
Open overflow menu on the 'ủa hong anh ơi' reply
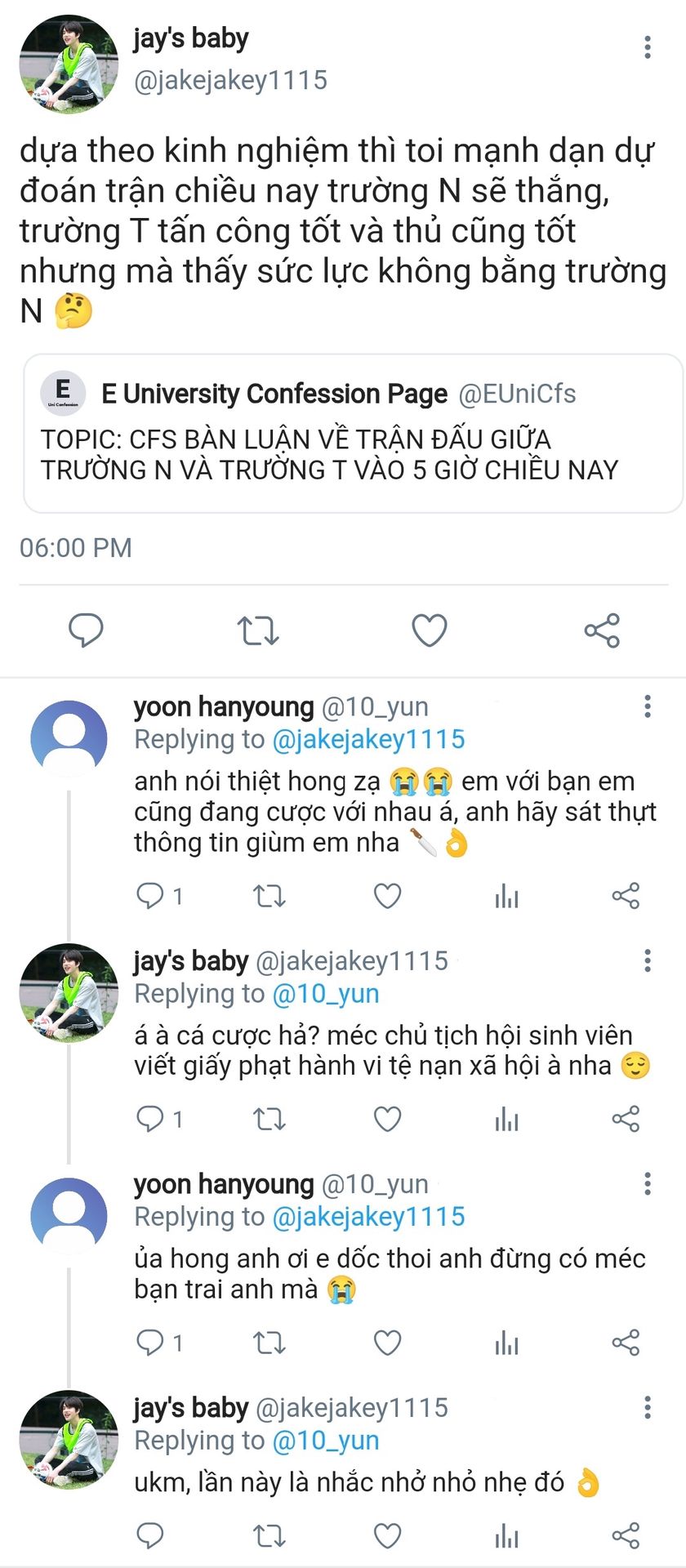click(x=648, y=1183)
